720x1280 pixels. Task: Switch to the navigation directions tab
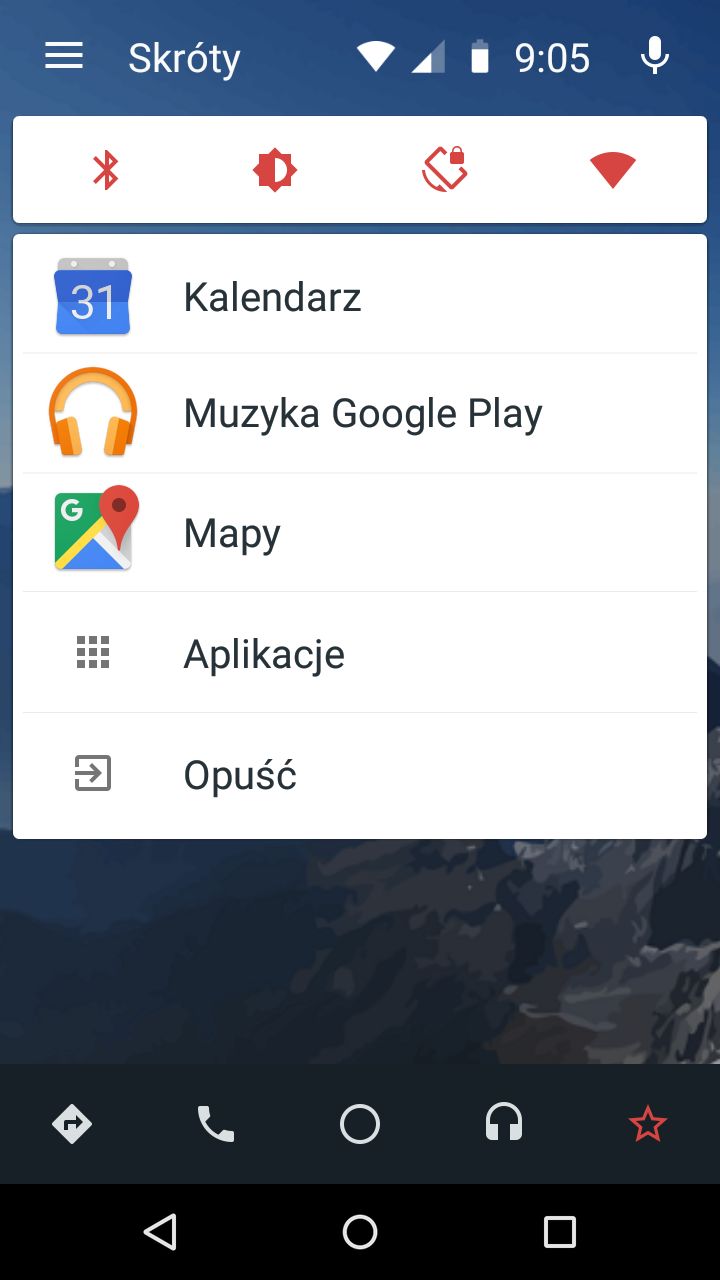(72, 1124)
